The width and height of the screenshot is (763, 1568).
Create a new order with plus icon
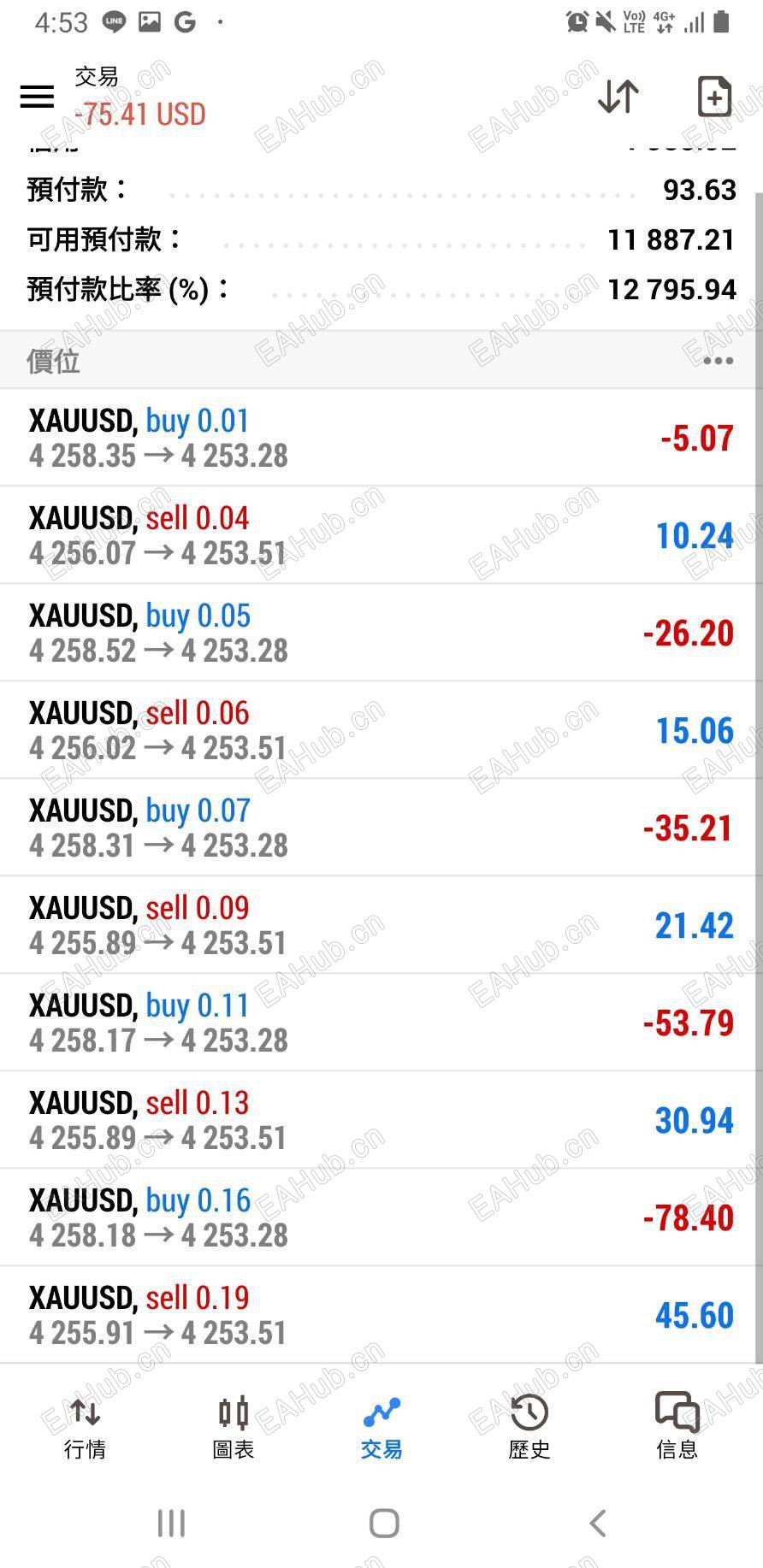click(714, 96)
